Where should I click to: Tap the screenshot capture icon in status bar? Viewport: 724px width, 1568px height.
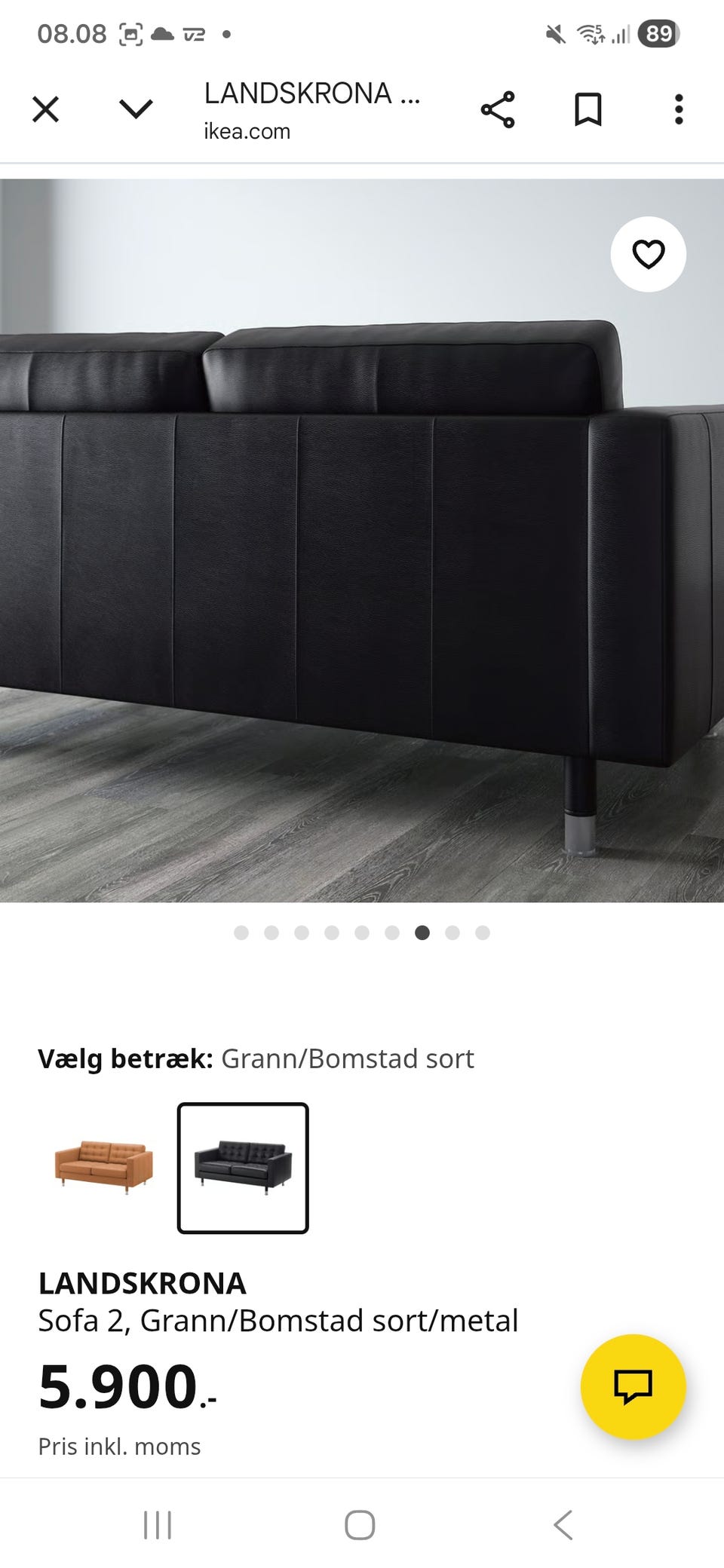coord(132,34)
